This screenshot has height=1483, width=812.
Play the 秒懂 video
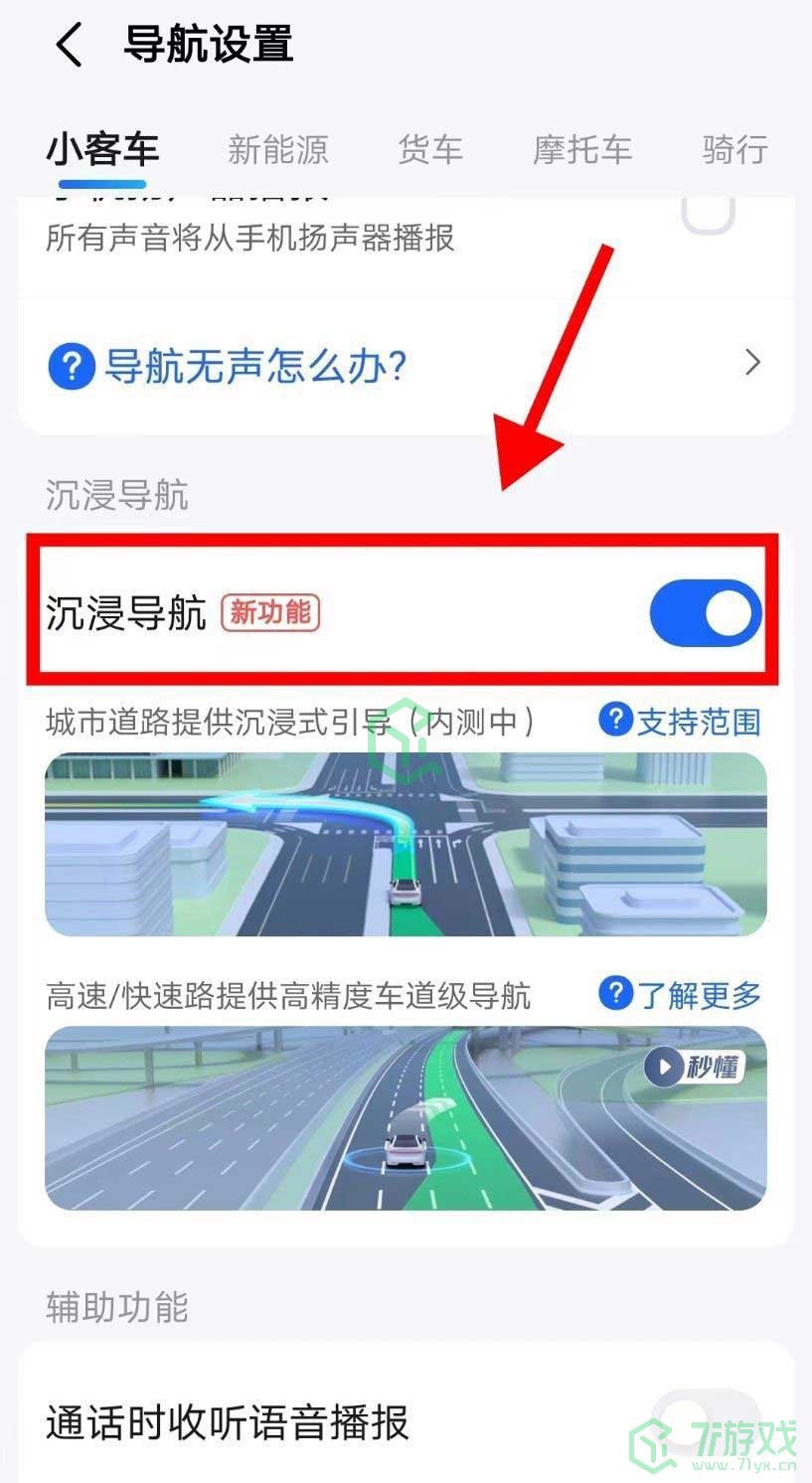point(693,1069)
